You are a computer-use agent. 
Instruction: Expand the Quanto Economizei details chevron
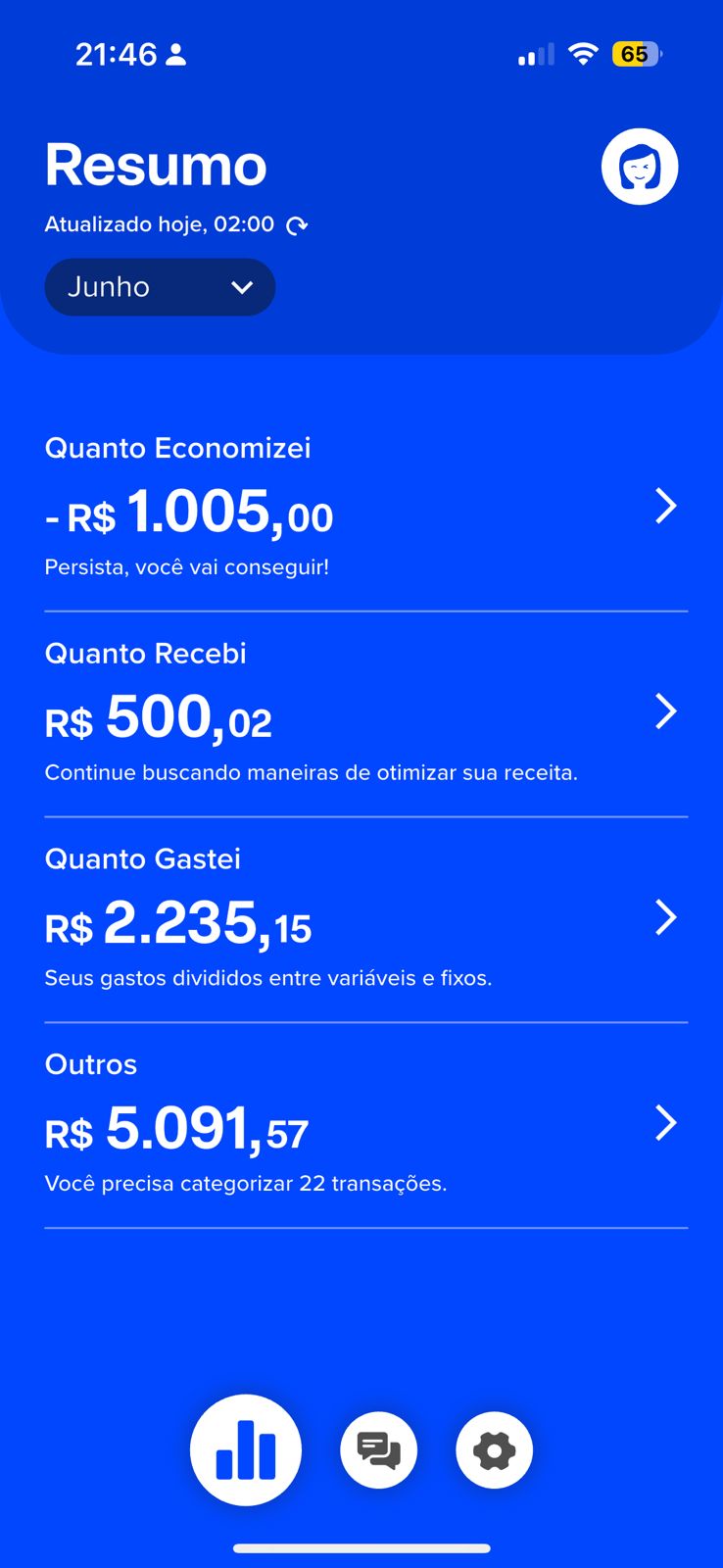[x=666, y=507]
